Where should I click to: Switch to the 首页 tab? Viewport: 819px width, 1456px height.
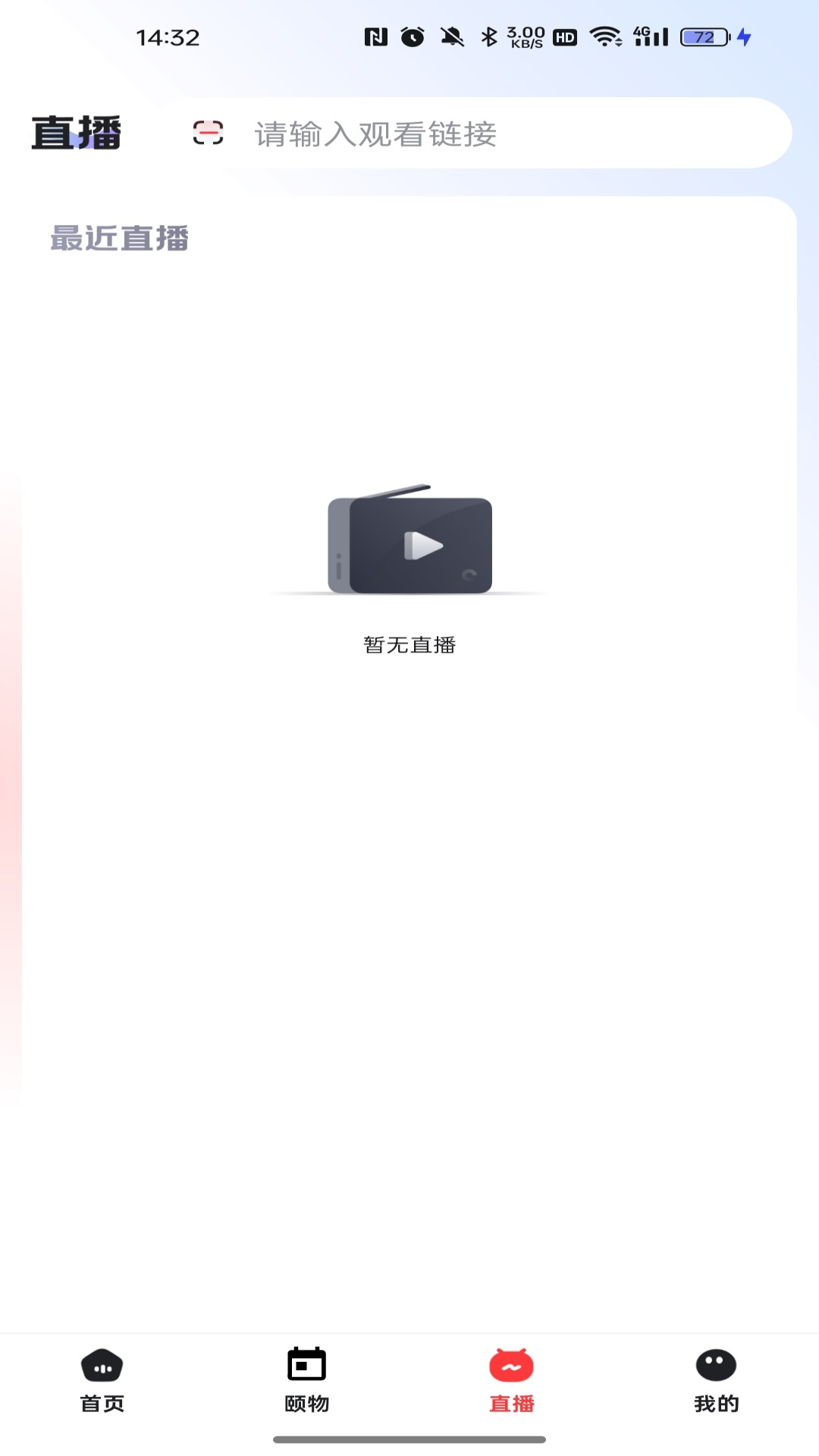pyautogui.click(x=102, y=1402)
